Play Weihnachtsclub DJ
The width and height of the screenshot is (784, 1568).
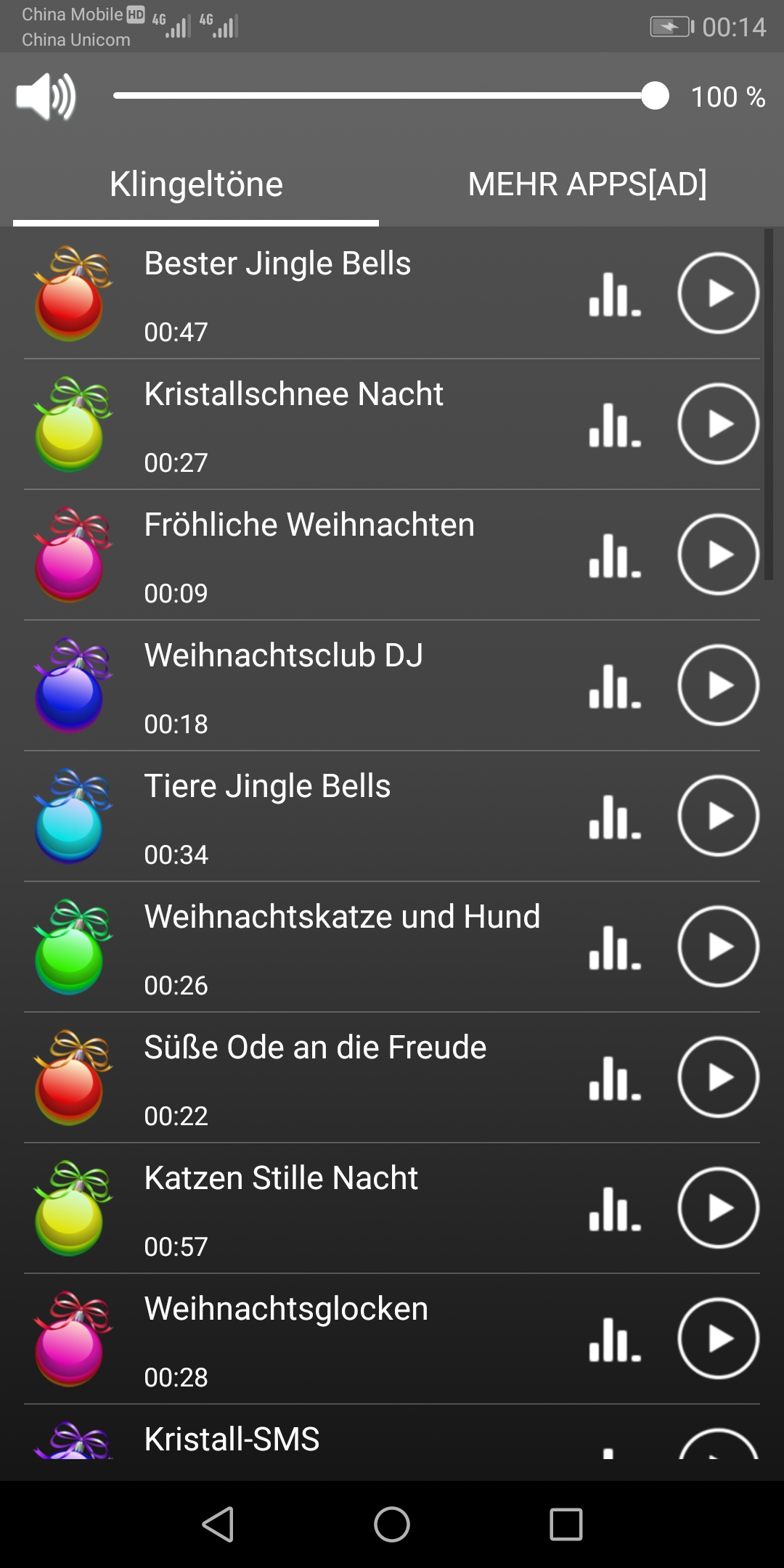(718, 685)
